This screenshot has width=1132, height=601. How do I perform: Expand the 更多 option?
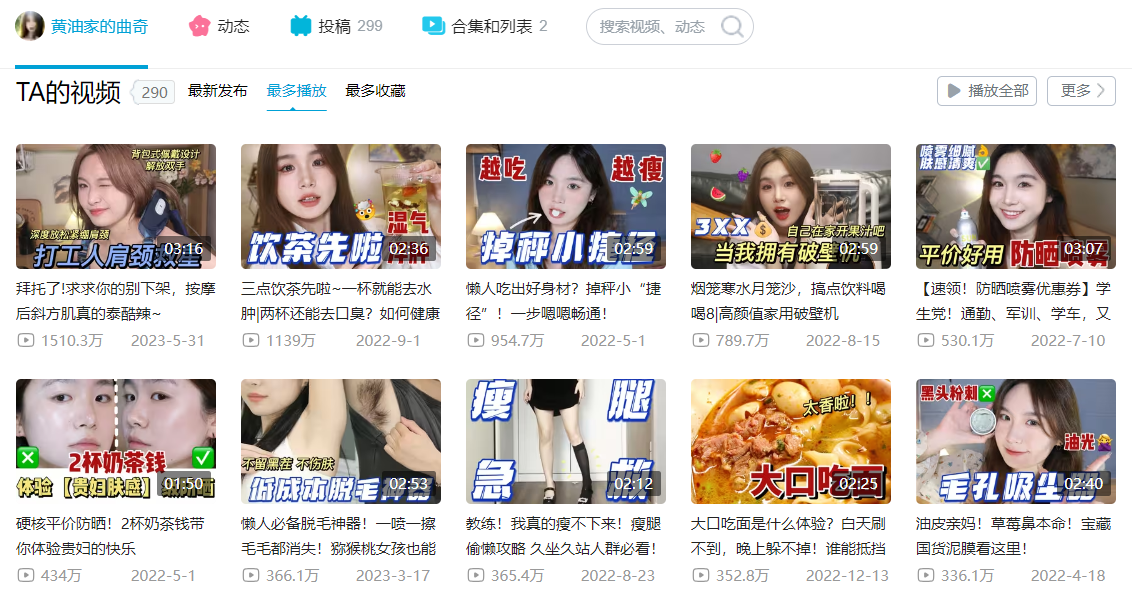[x=1081, y=91]
